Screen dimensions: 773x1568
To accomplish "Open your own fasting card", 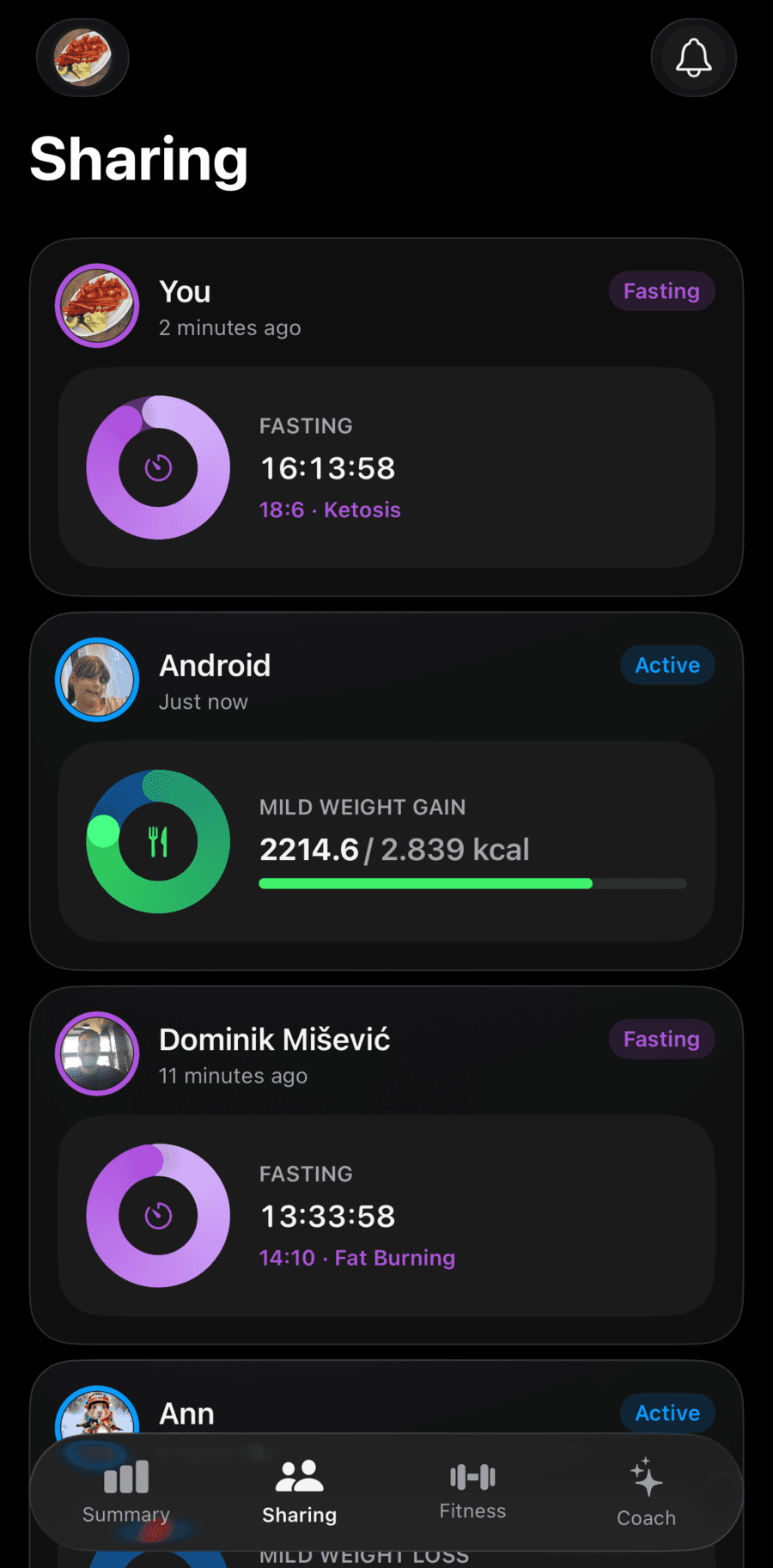I will click(386, 417).
